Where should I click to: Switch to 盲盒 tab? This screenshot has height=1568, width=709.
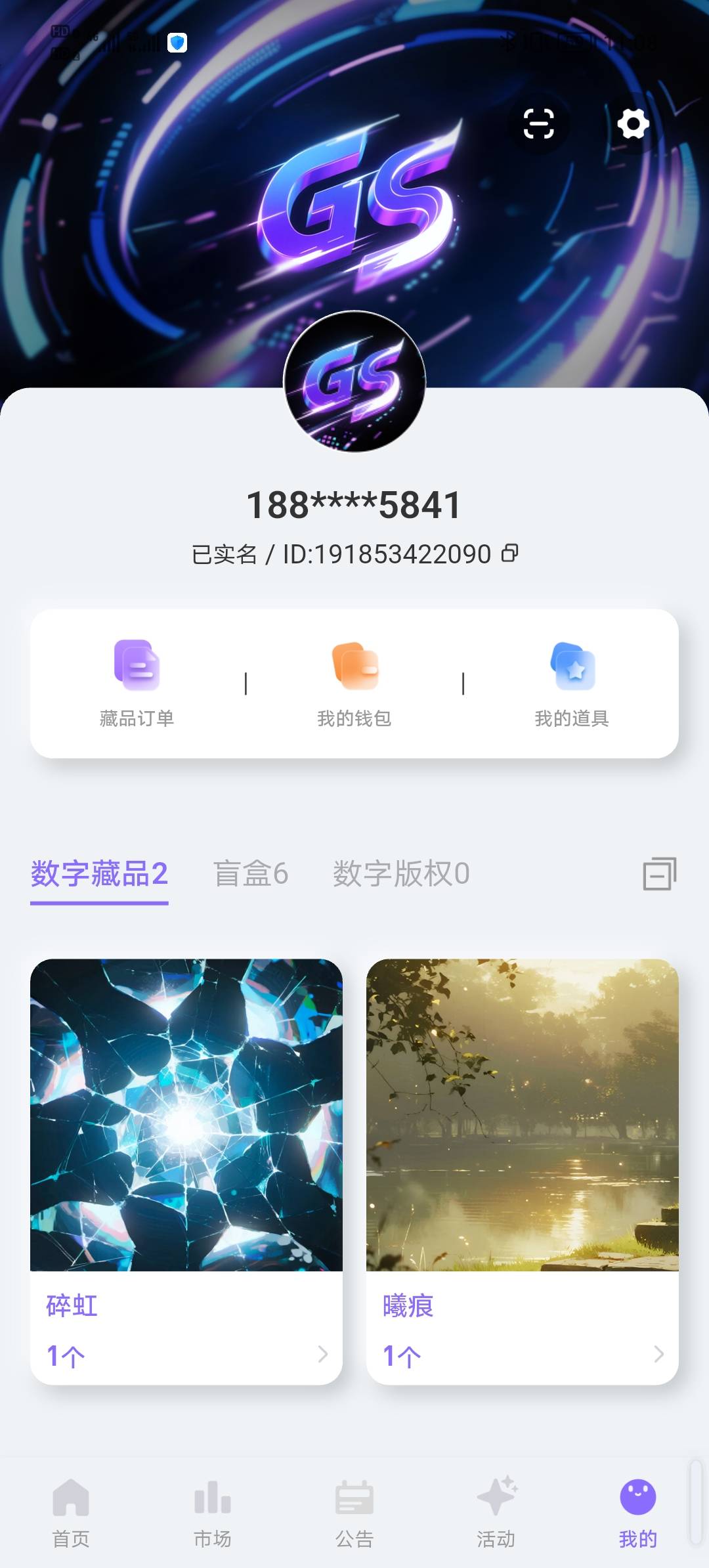[251, 875]
